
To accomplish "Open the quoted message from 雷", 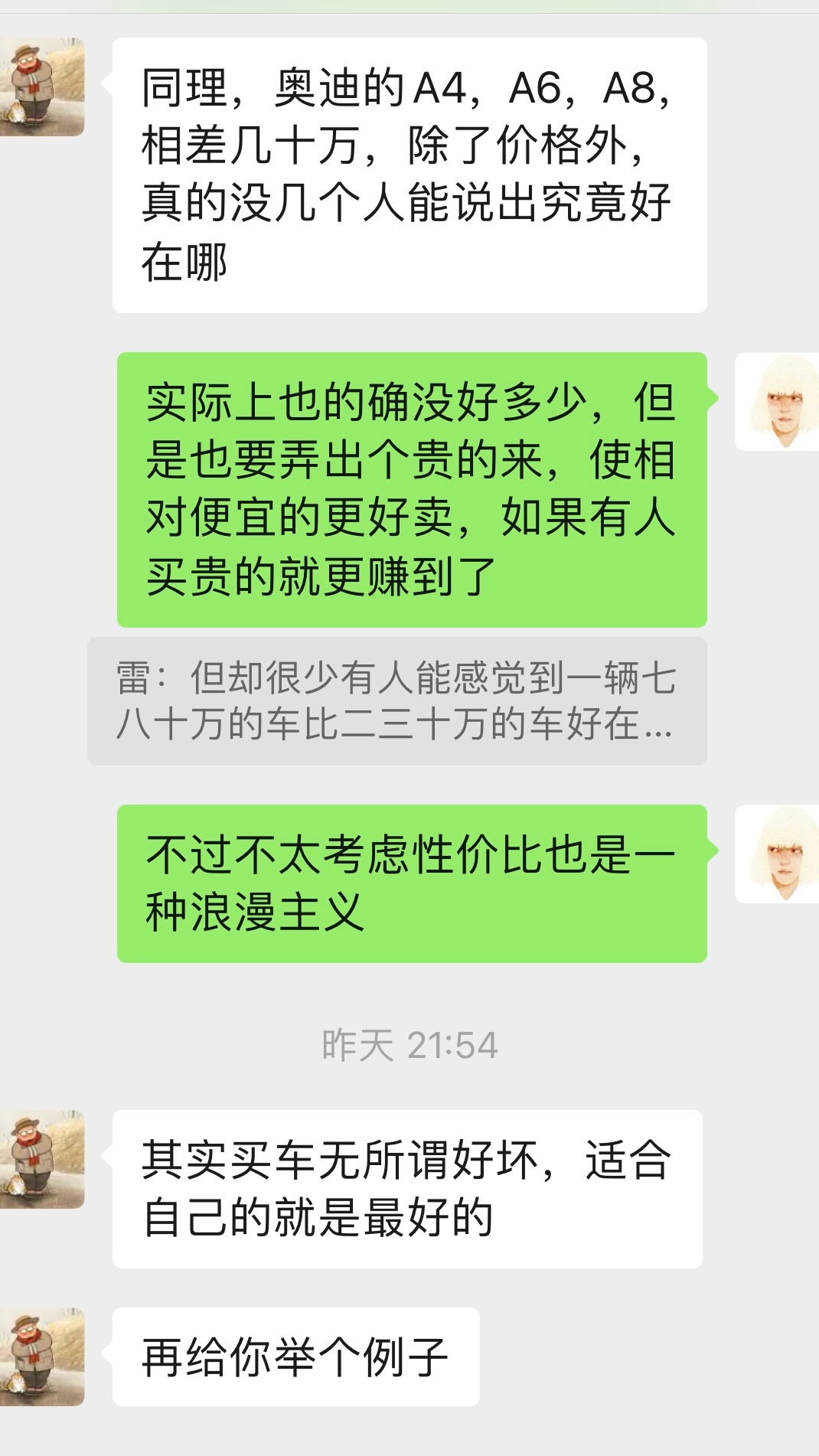I will point(396,701).
